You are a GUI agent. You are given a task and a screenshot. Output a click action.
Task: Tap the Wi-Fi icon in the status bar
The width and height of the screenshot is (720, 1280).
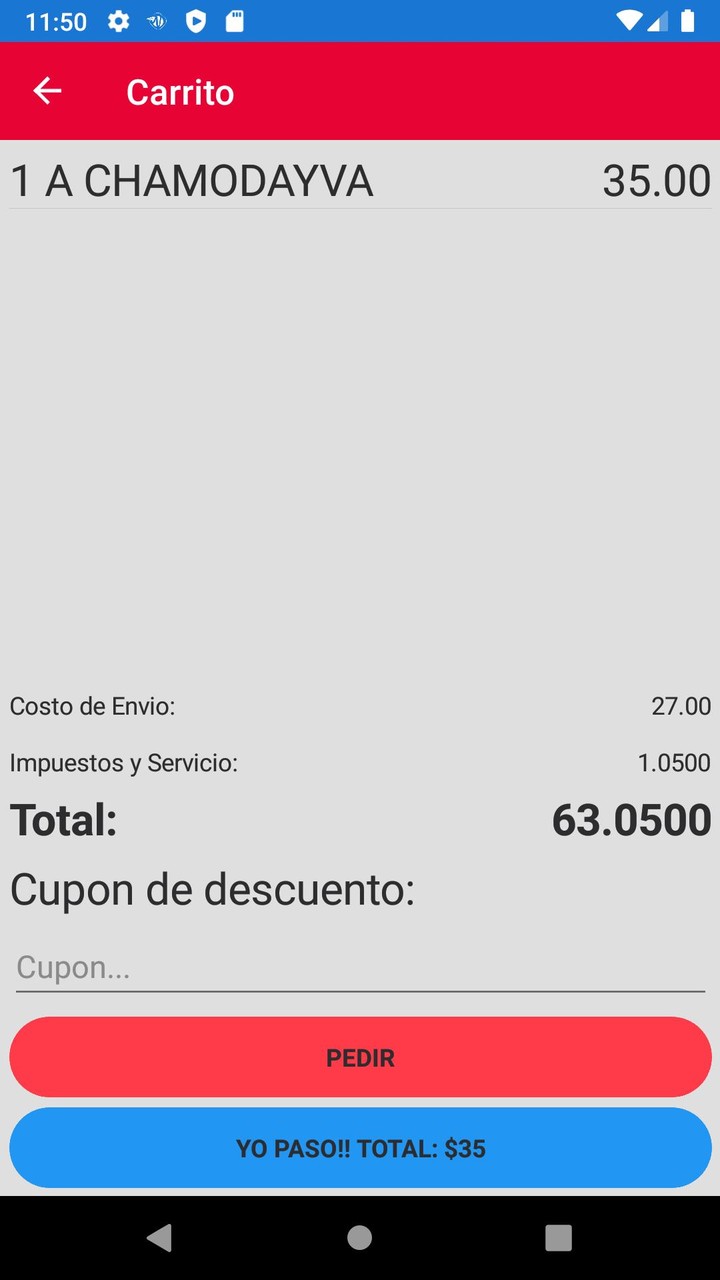630,21
